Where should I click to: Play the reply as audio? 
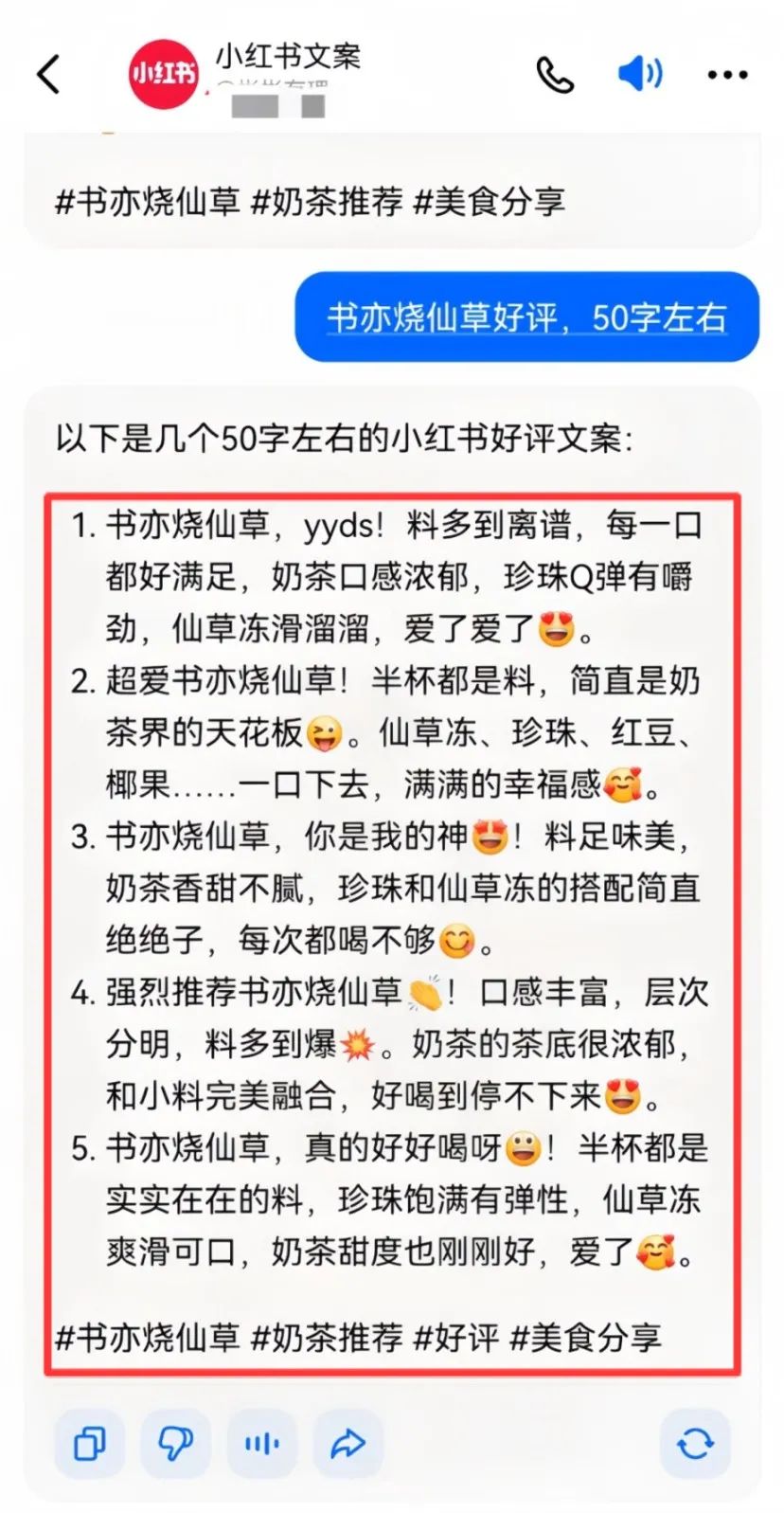tap(261, 1443)
